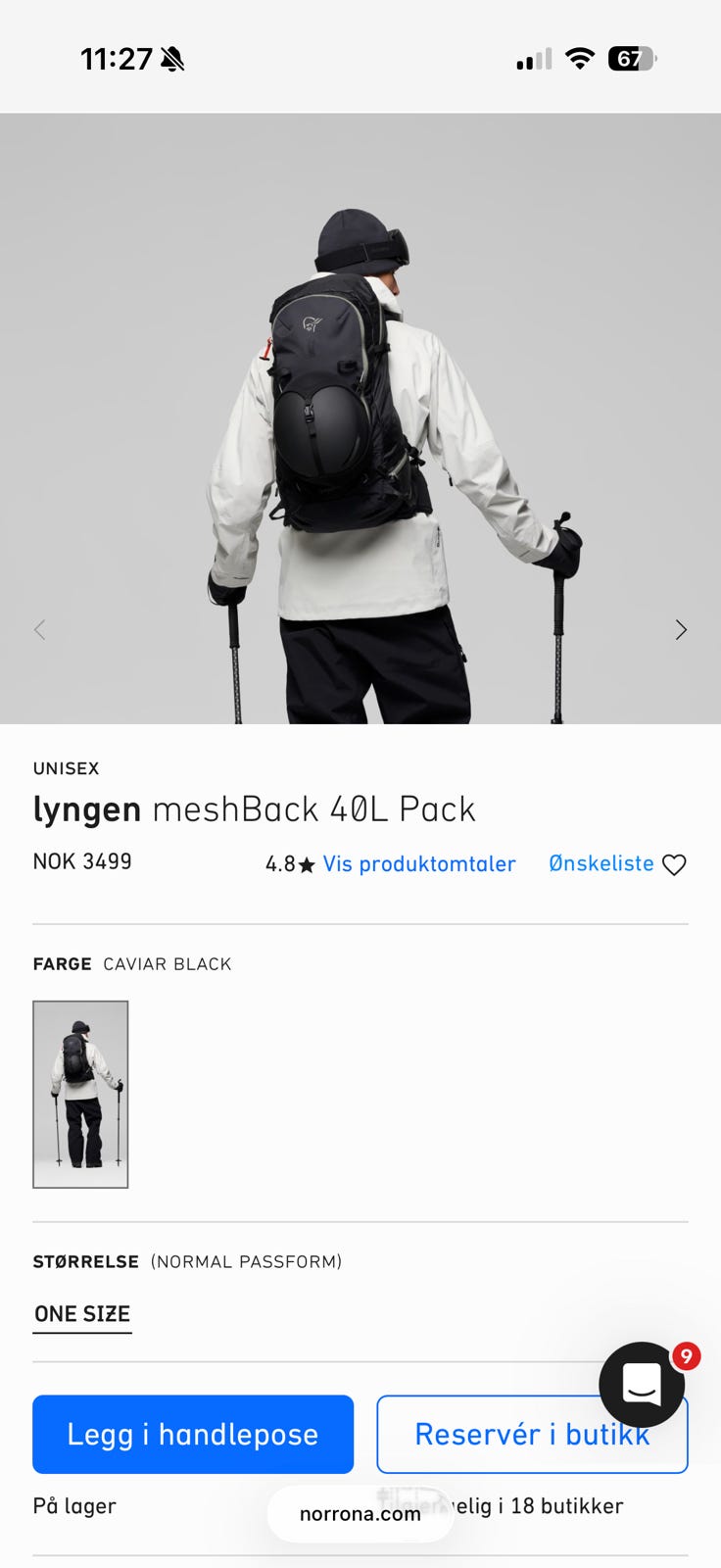721x1568 pixels.
Task: Open Vis produktomtaler reviews link
Action: point(419,864)
